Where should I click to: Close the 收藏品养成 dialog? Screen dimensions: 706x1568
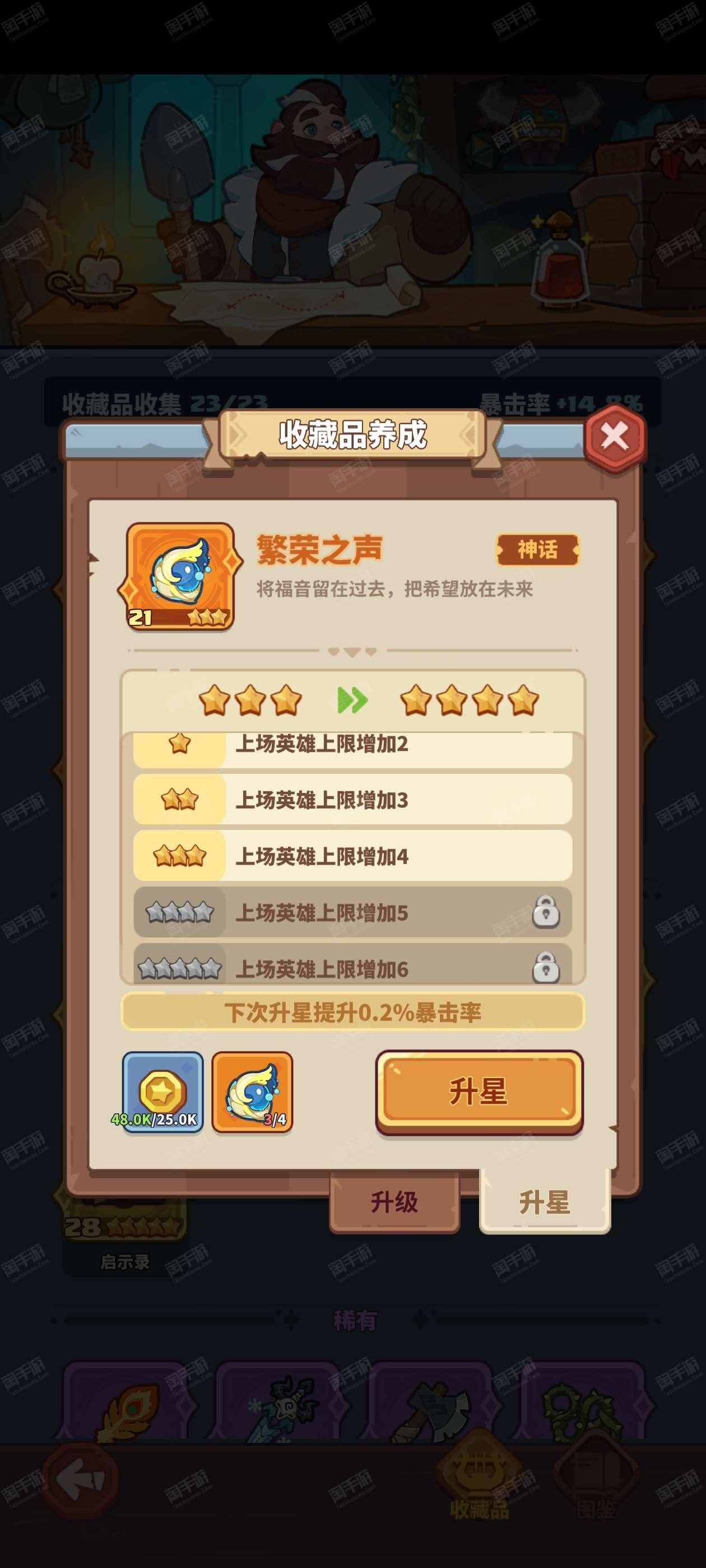tap(615, 436)
